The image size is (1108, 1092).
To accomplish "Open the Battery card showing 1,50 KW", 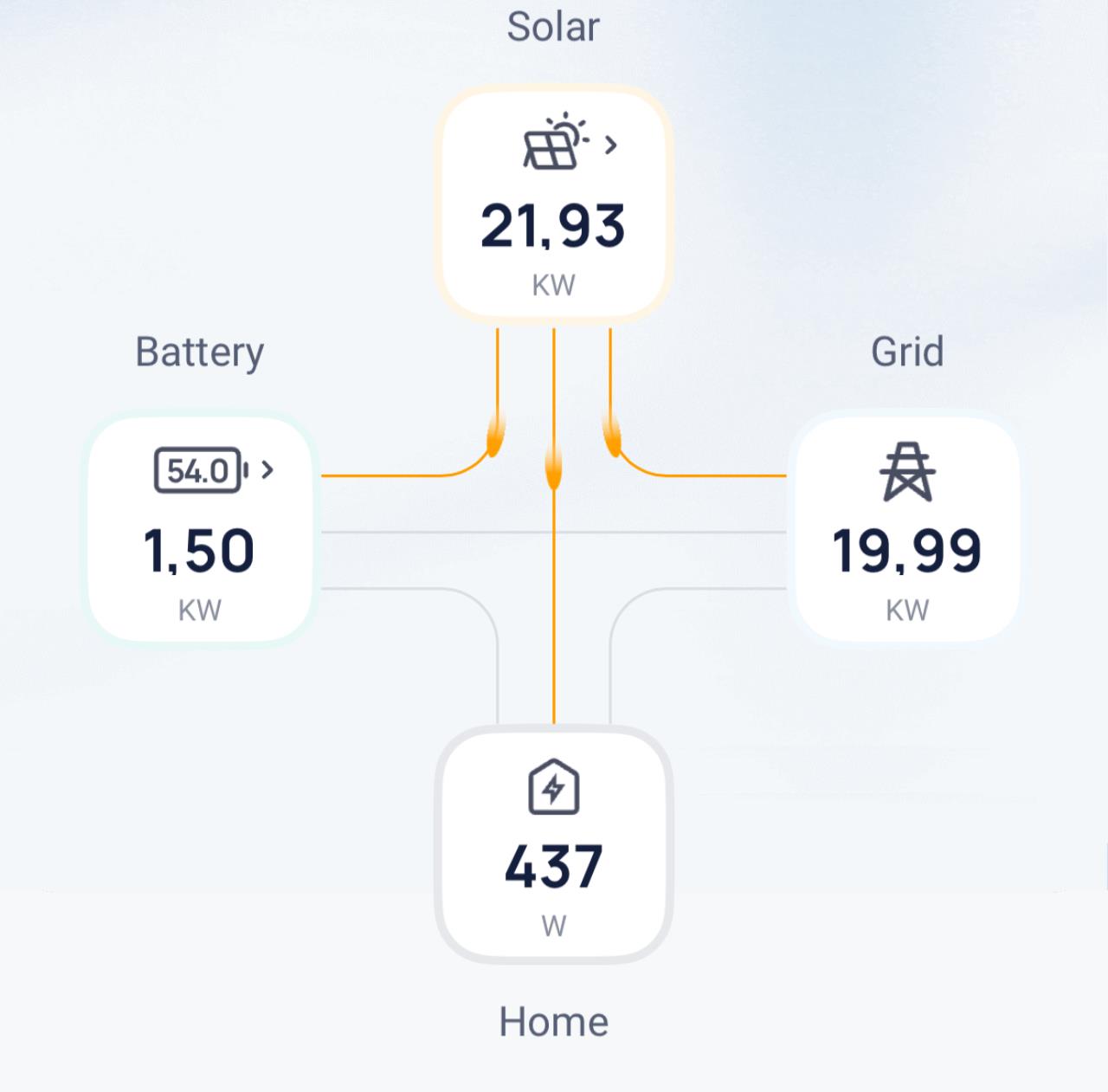I will pyautogui.click(x=200, y=529).
